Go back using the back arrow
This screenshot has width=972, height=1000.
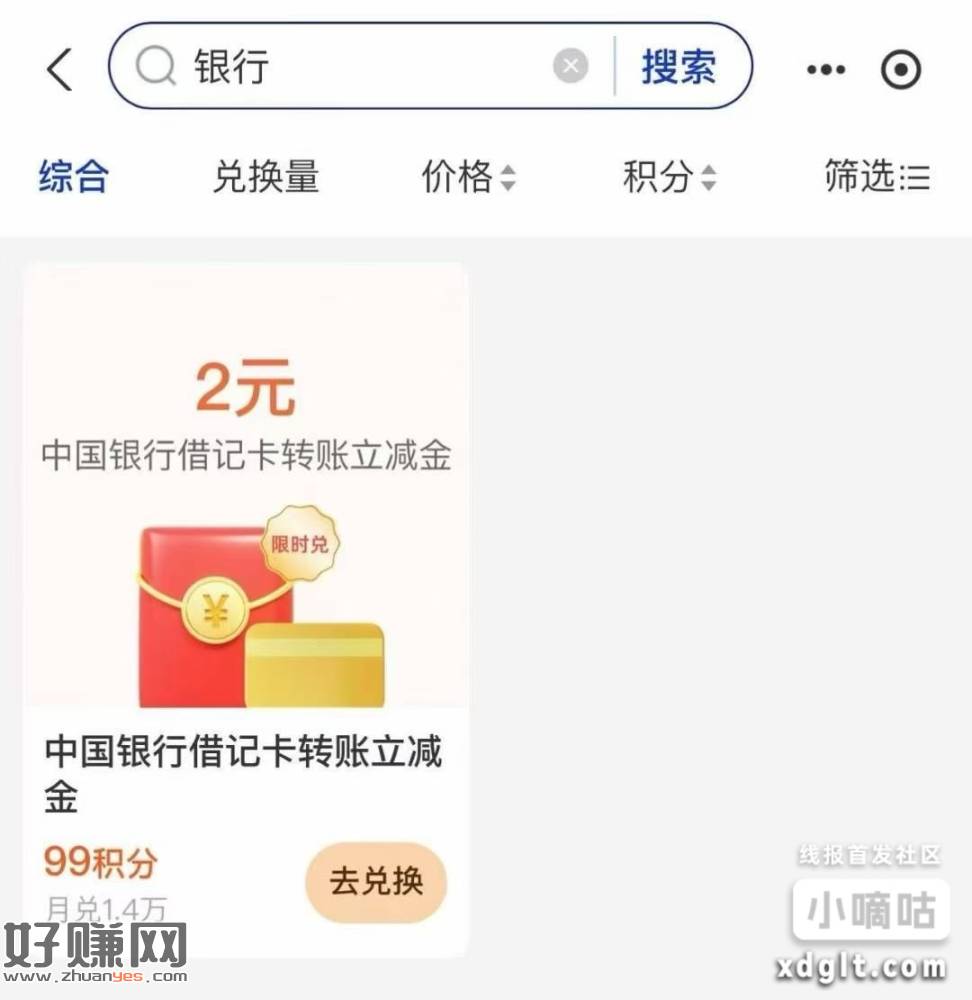[x=59, y=69]
